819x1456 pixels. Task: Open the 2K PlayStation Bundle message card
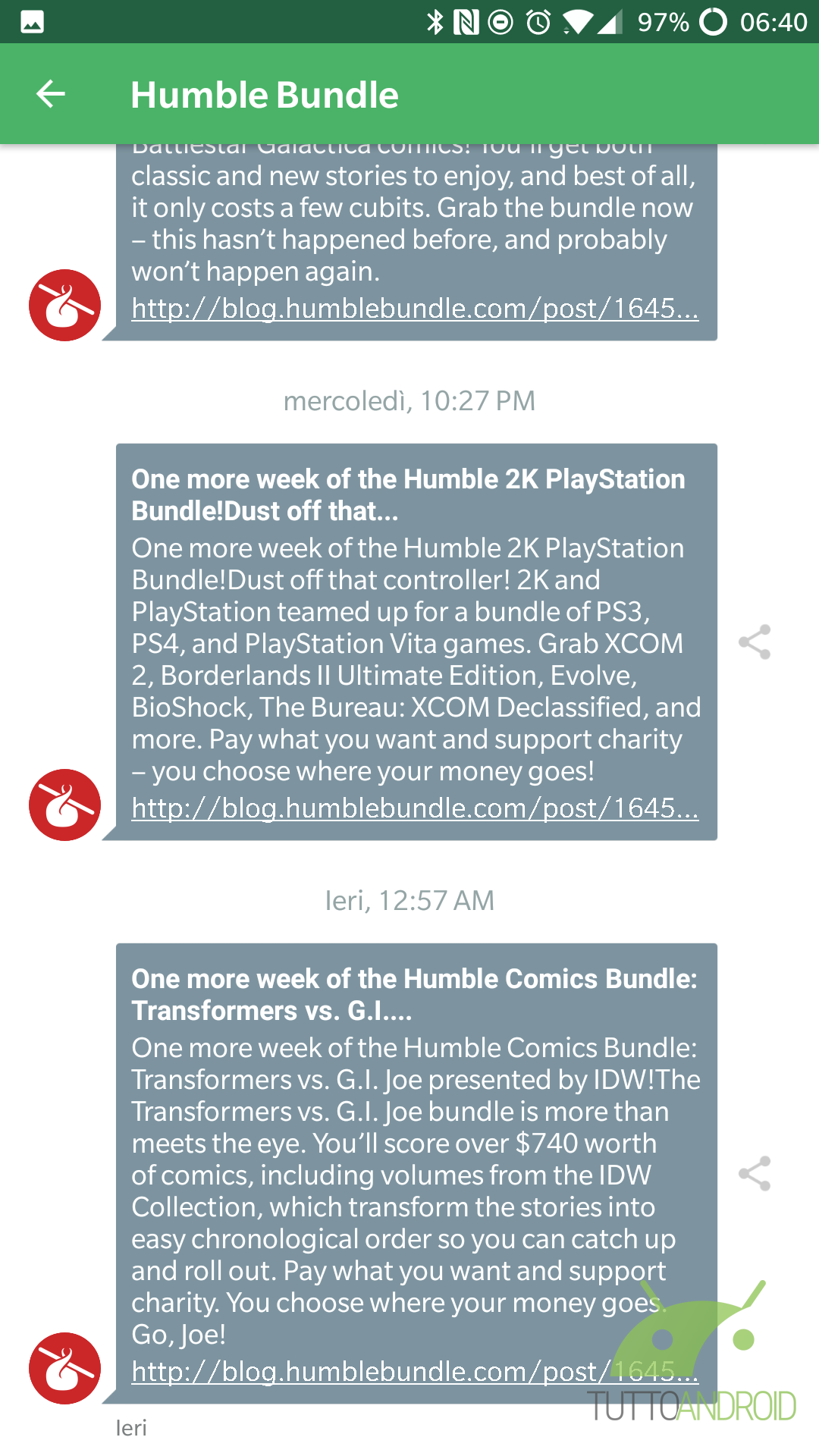click(x=416, y=642)
